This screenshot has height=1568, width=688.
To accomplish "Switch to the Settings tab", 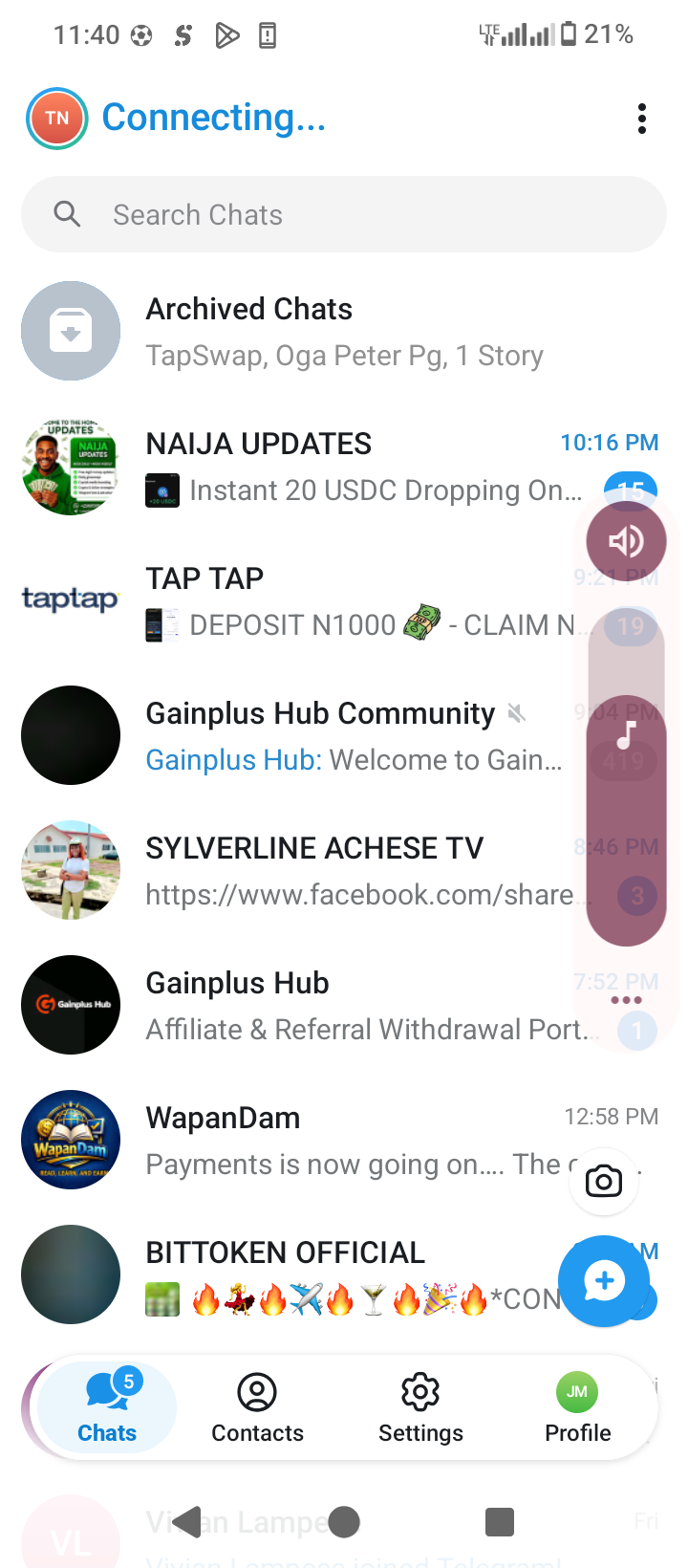I will (420, 1407).
